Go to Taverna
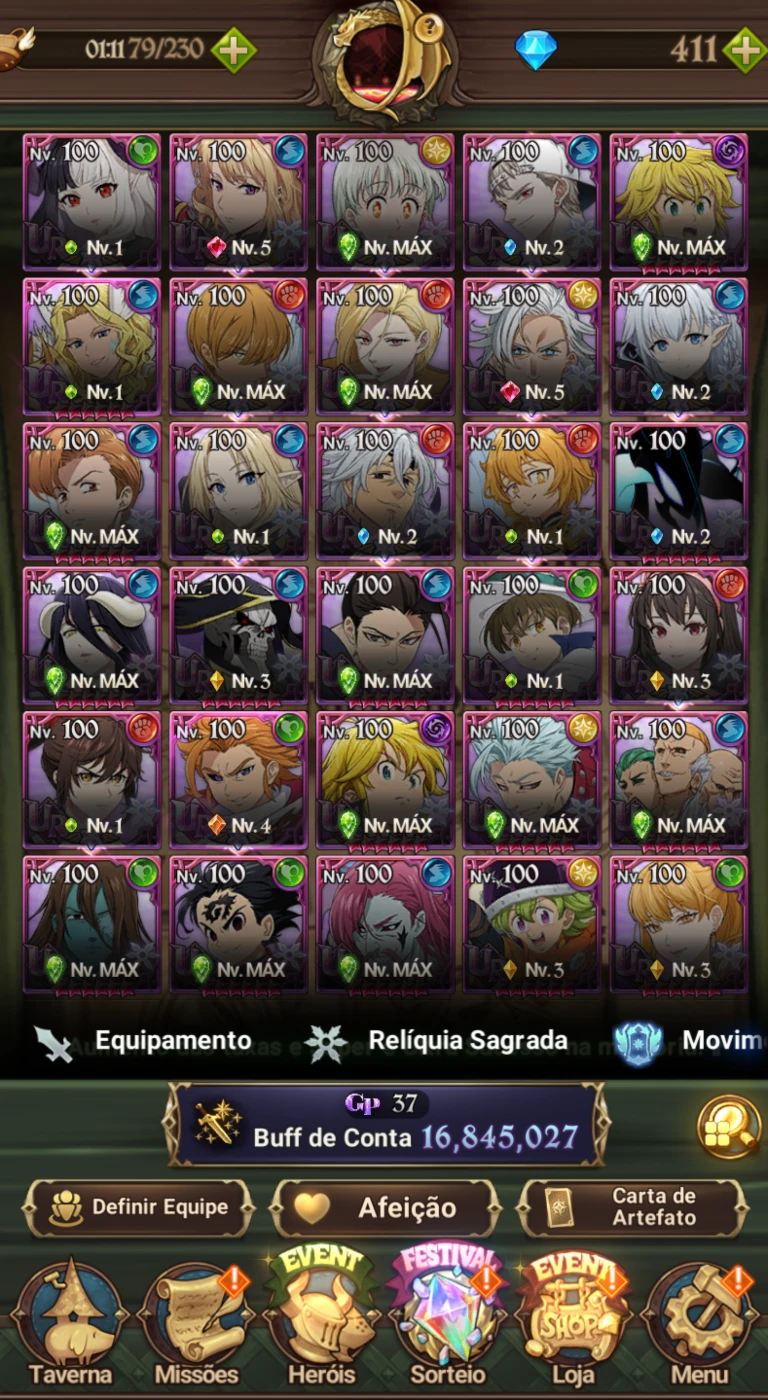Screen dimensions: 768x1400 pos(70,1325)
